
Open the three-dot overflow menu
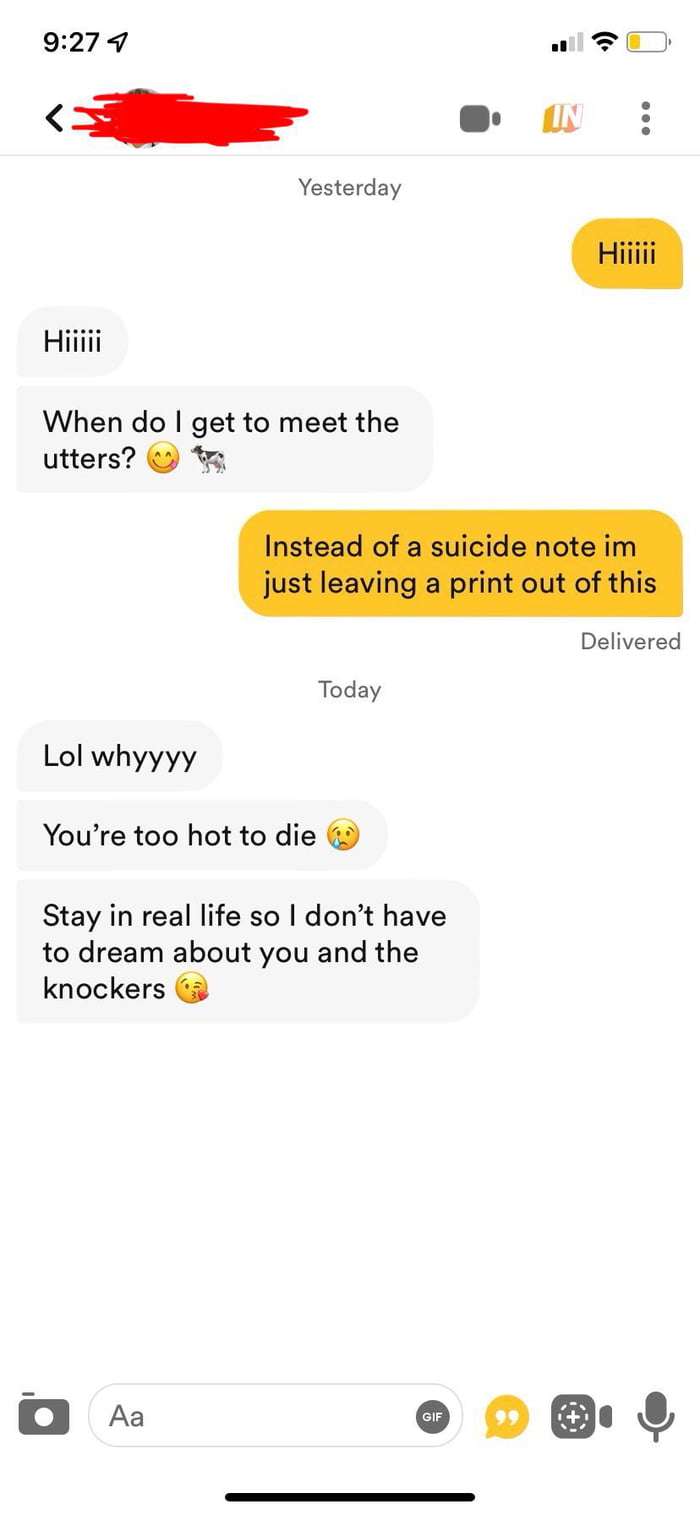pyautogui.click(x=646, y=119)
